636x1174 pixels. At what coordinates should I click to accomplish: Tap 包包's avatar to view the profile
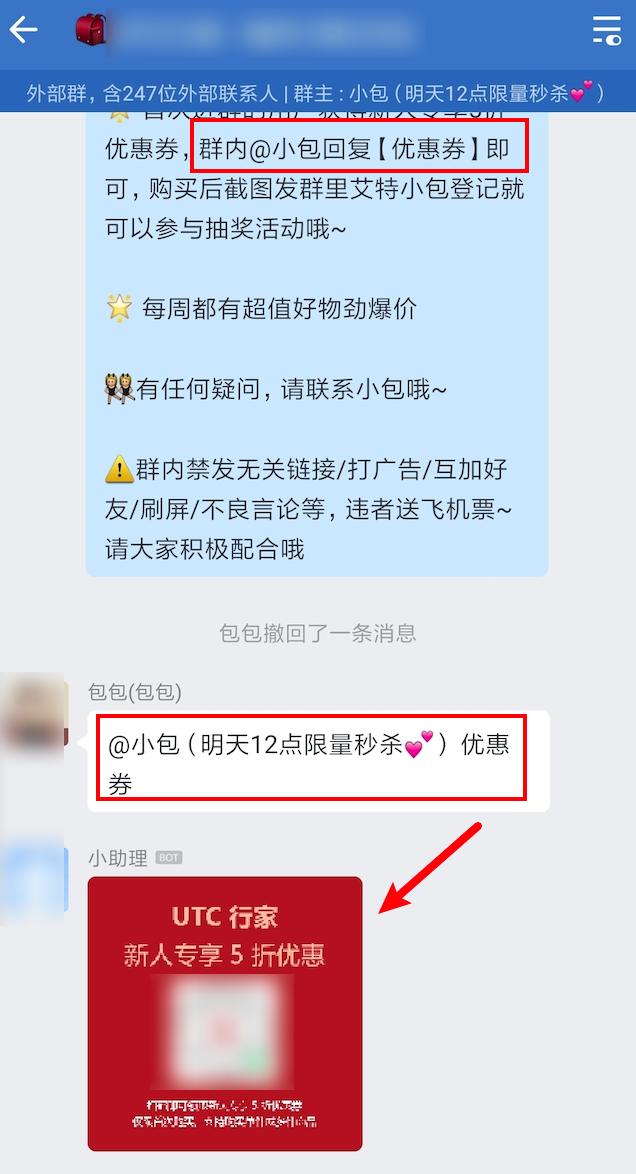[x=33, y=713]
